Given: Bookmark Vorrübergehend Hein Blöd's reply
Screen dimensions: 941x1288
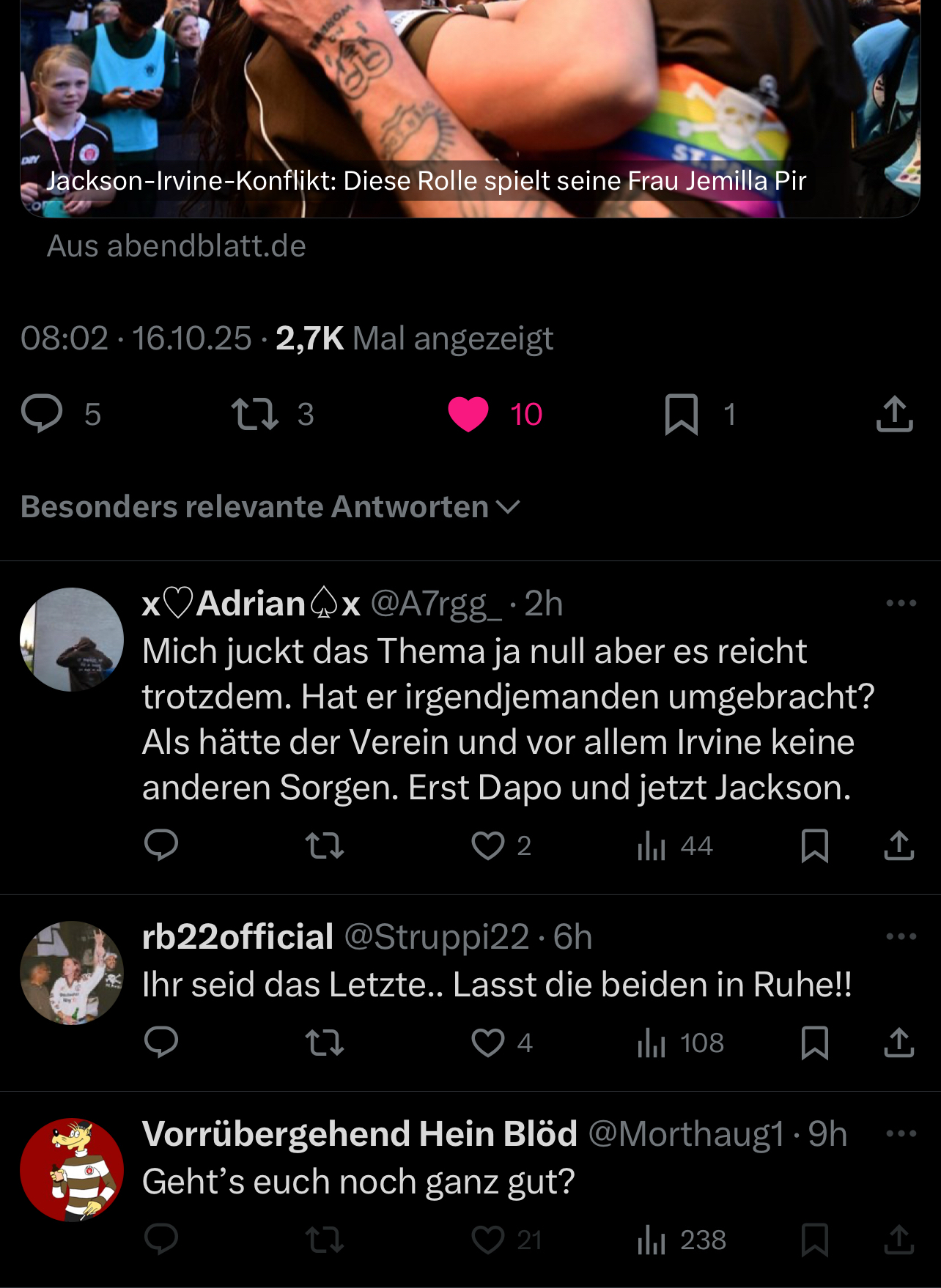Looking at the screenshot, I should 815,1240.
